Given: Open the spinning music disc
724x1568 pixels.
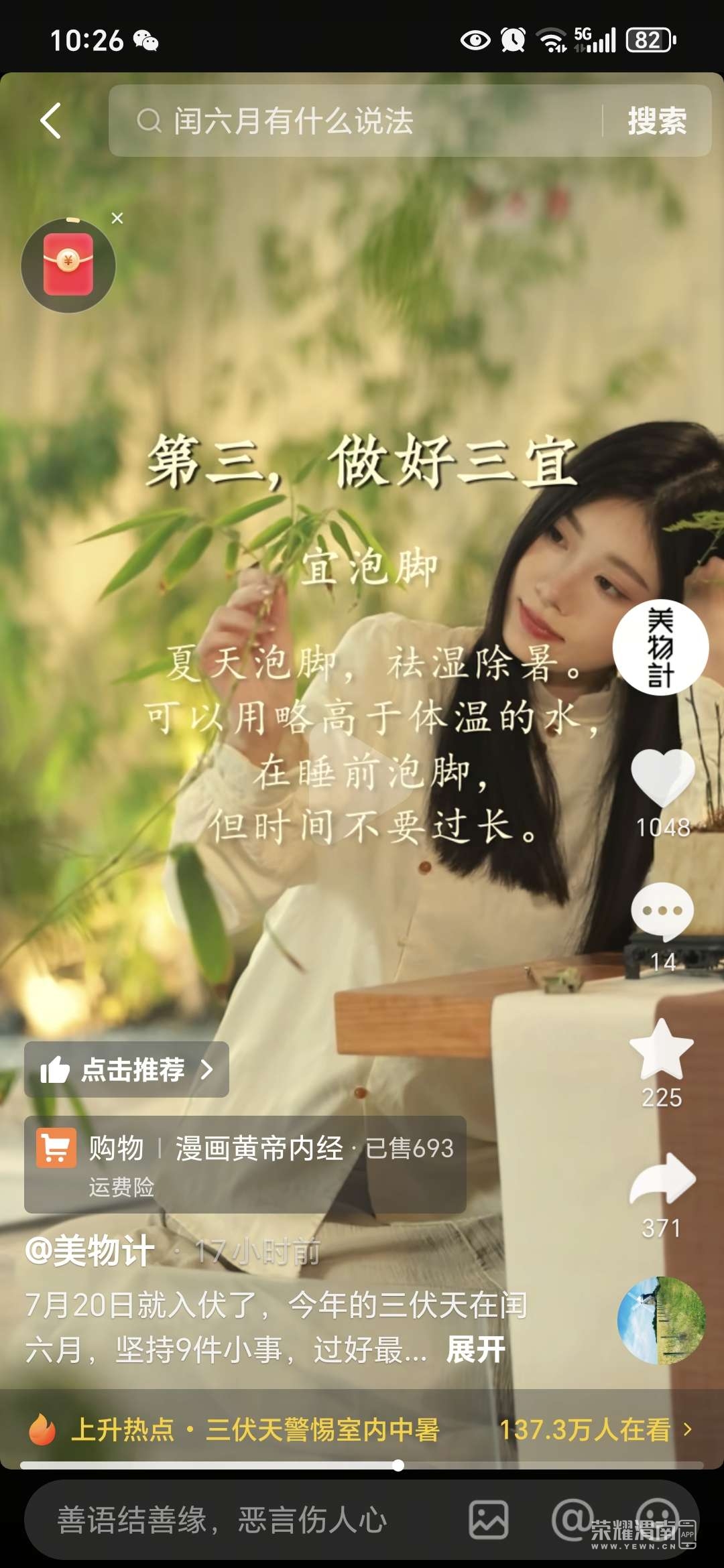Looking at the screenshot, I should [661, 1320].
